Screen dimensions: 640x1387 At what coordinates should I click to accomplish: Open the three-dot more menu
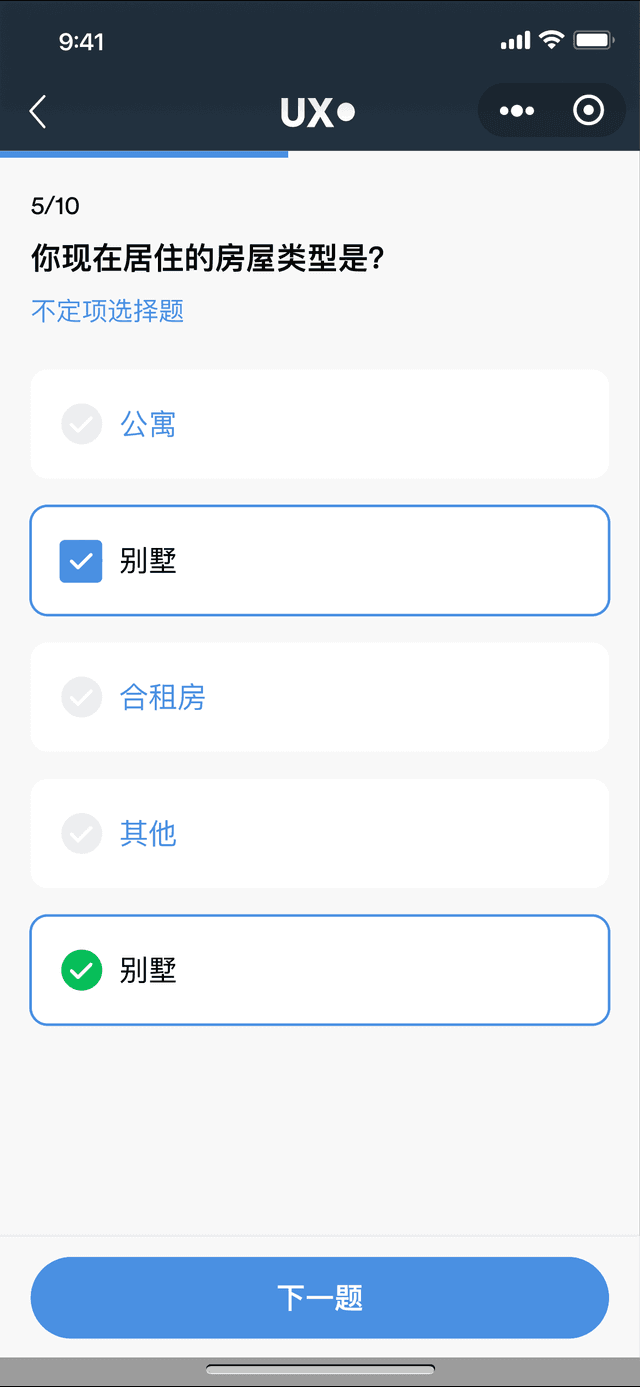point(516,111)
